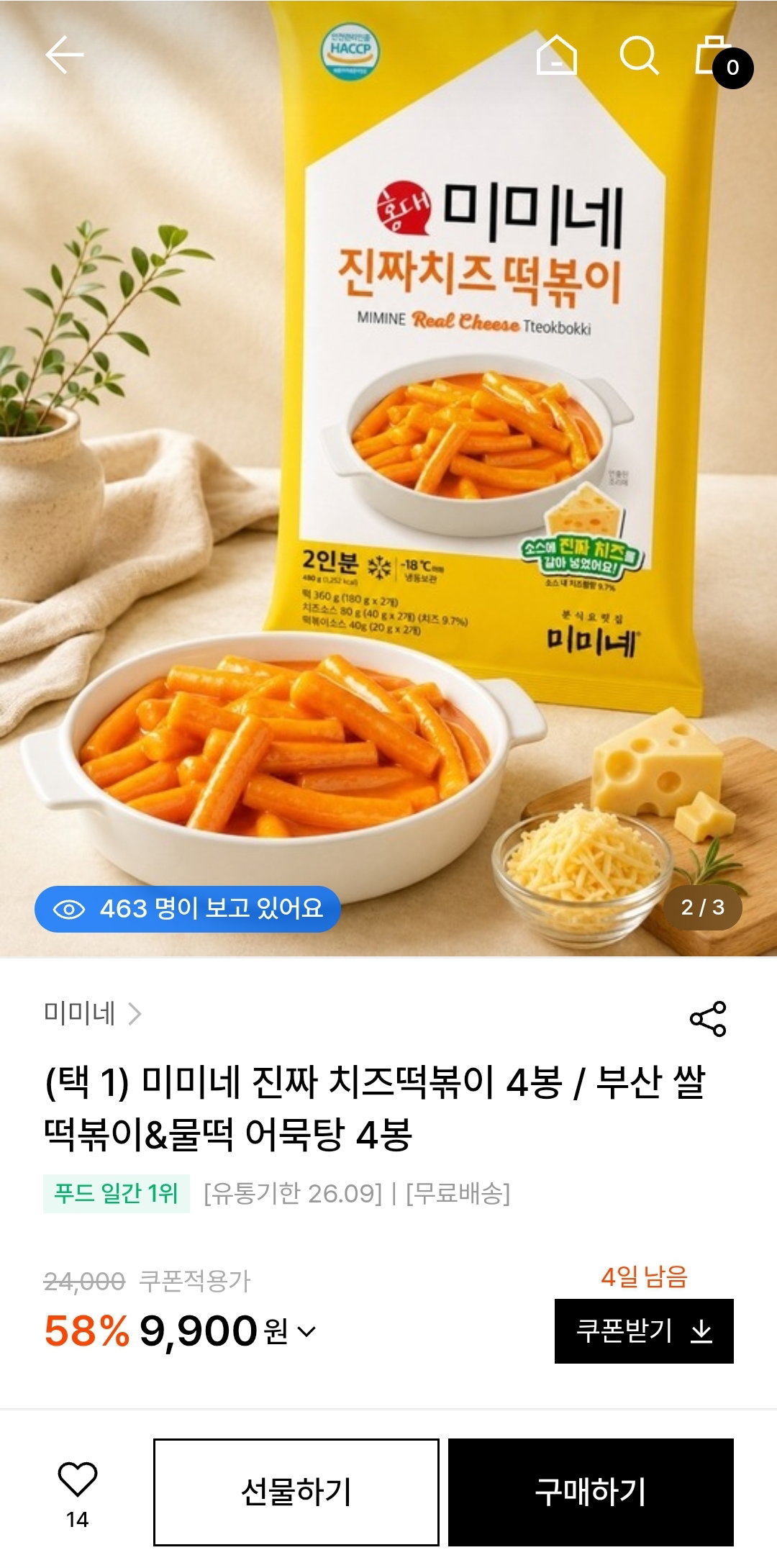777x1568 pixels.
Task: Add product to wishlist with heart icon
Action: (77, 1479)
